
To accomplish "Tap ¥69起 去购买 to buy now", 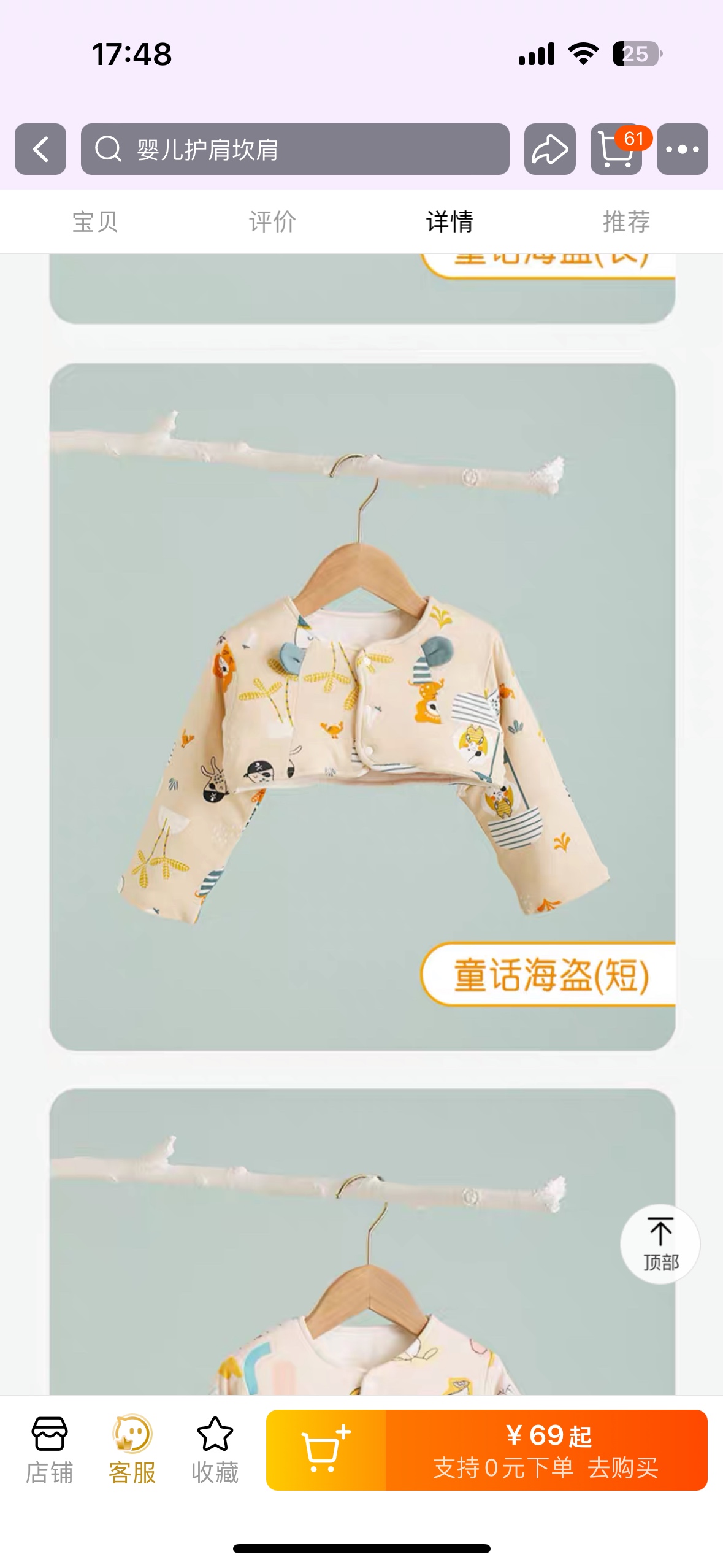I will 546,1450.
